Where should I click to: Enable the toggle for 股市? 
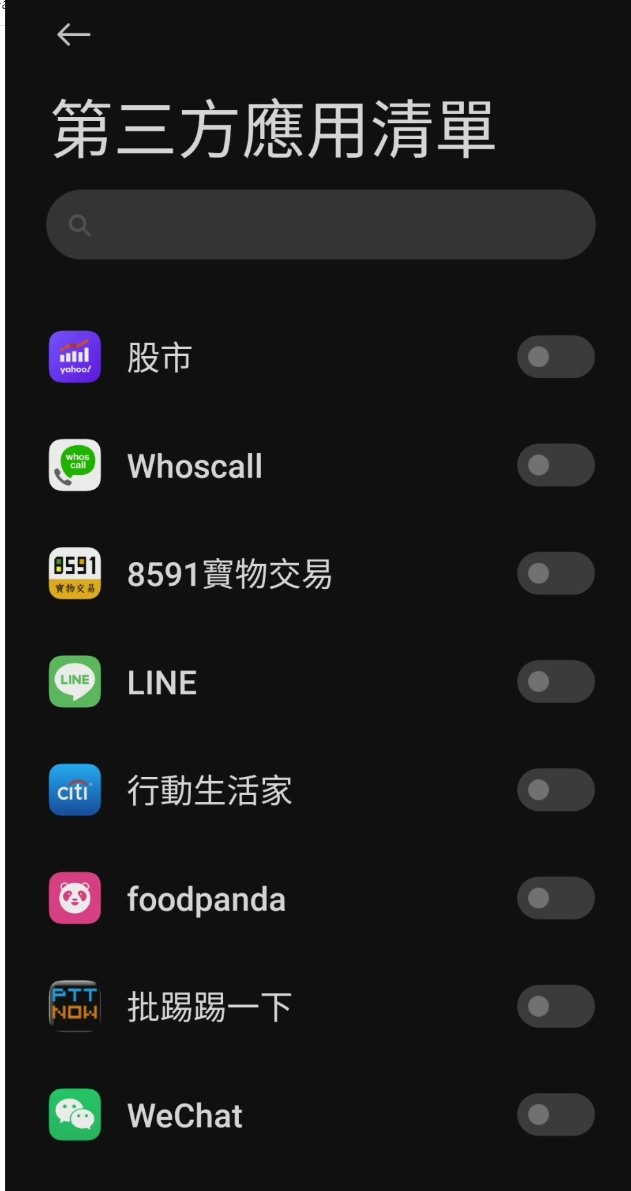coord(556,357)
